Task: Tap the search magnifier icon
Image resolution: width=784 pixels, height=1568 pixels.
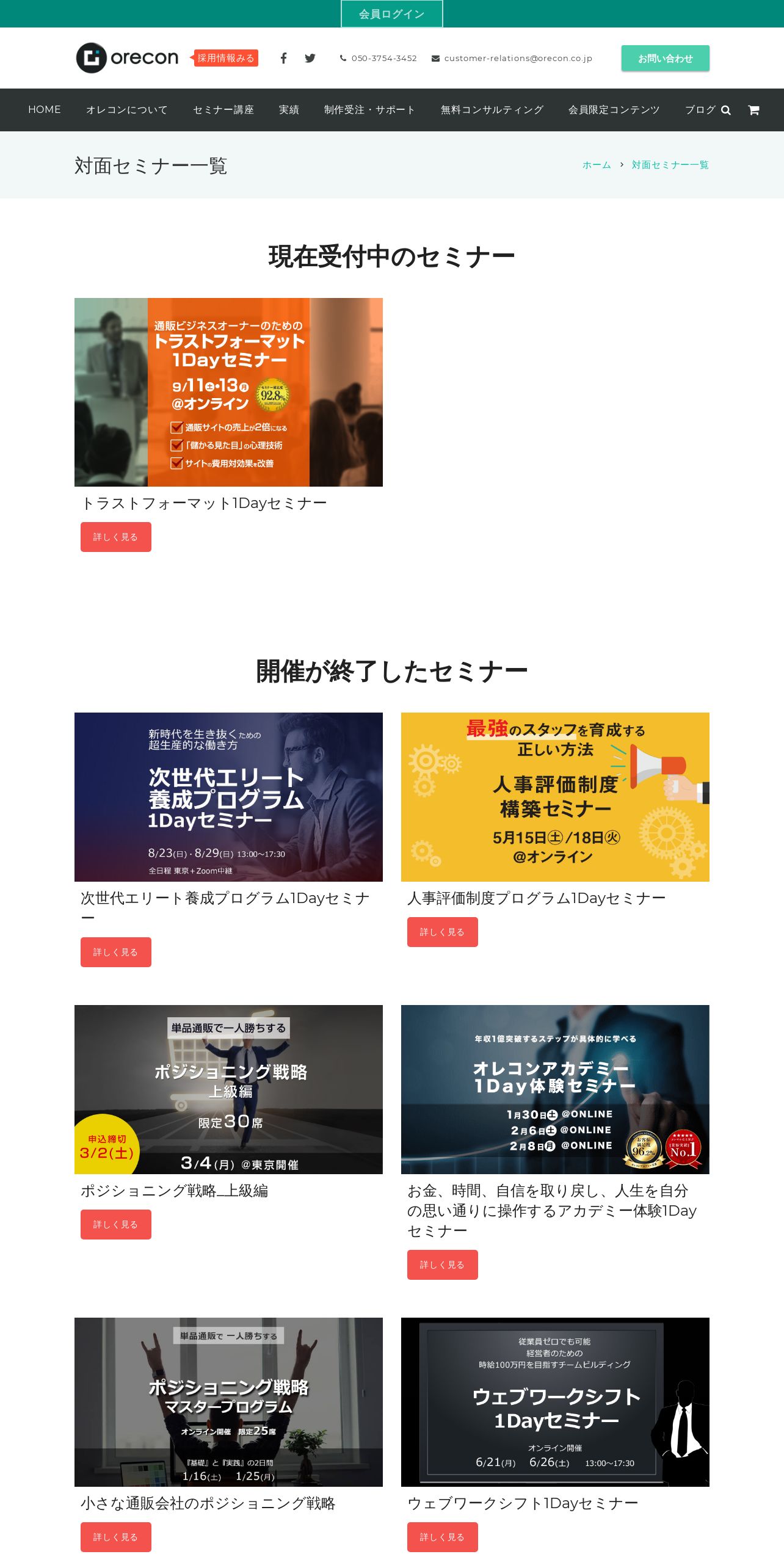Action: [x=726, y=110]
